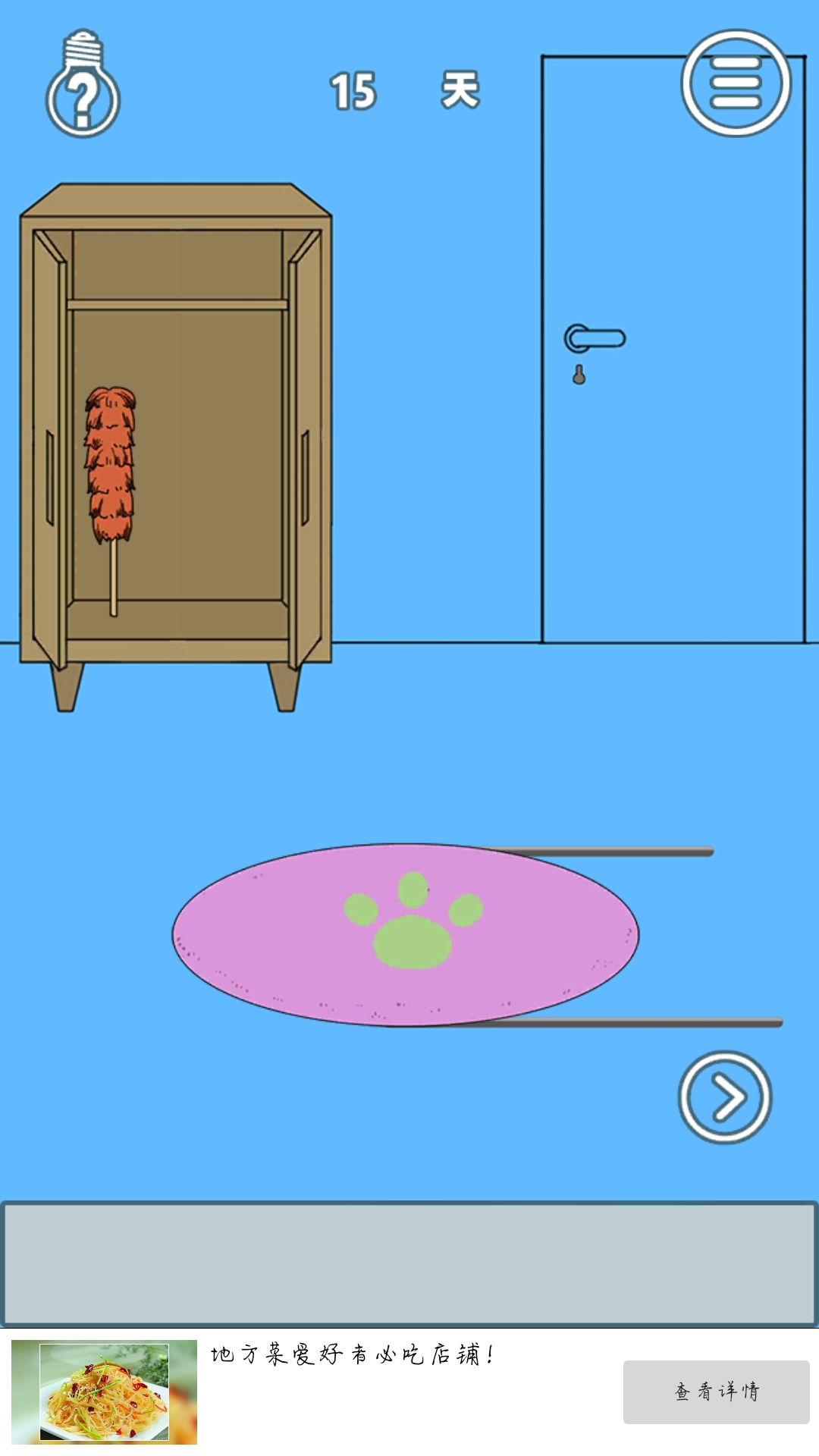Tap the pink paw-print rug
Viewport: 819px width, 1456px height.
pos(405,934)
